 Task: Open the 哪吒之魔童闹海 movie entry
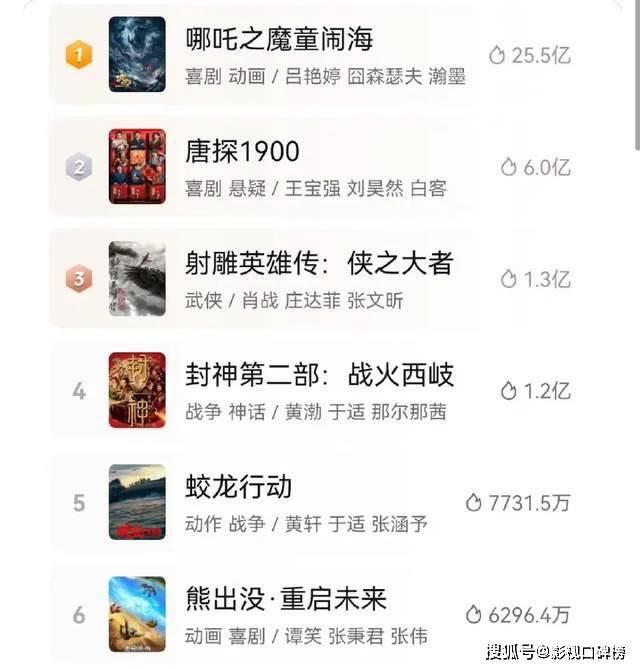(279, 40)
